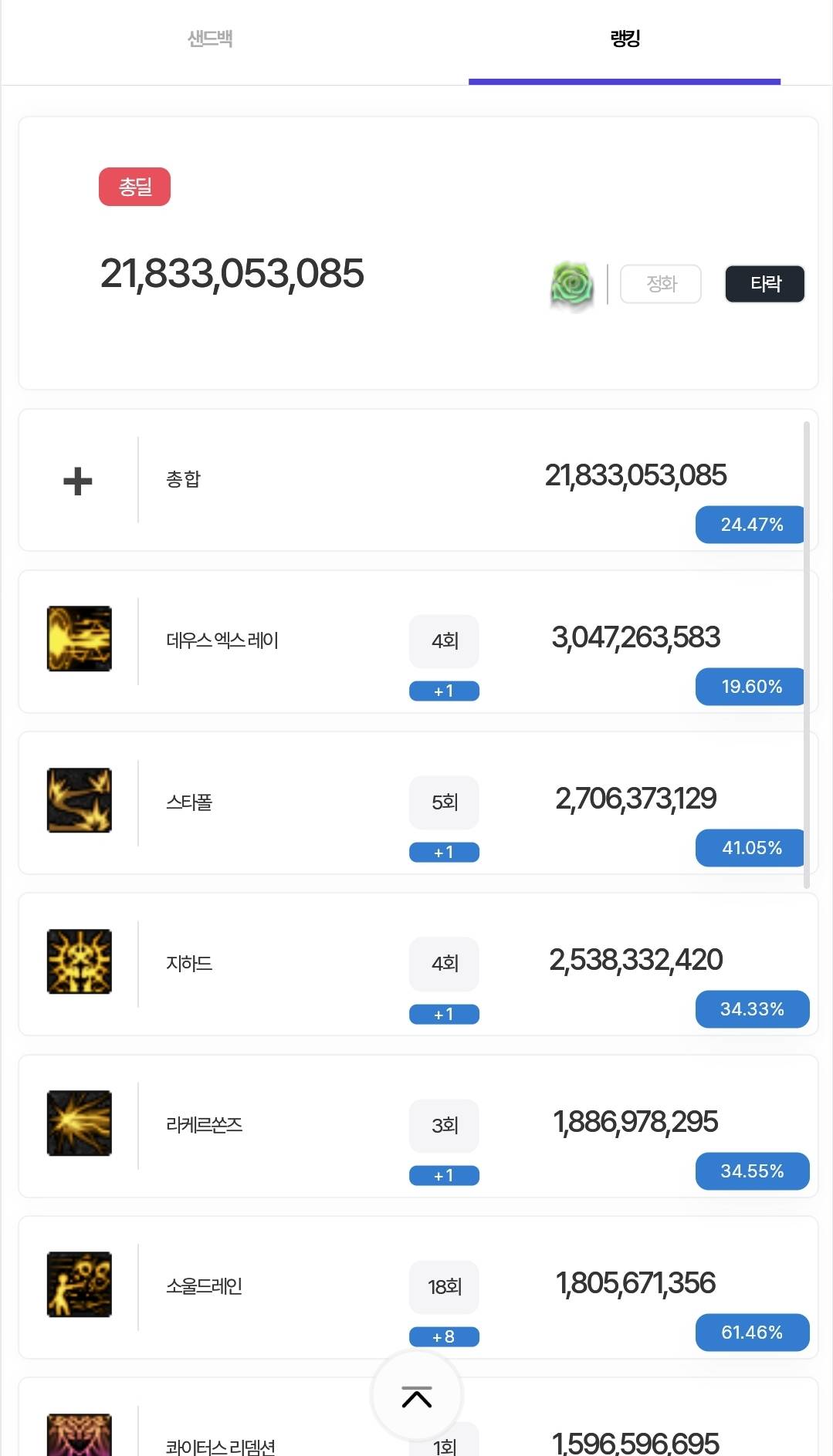View the 소울드레인 skill entry
The width and height of the screenshot is (833, 1456).
(x=418, y=1288)
